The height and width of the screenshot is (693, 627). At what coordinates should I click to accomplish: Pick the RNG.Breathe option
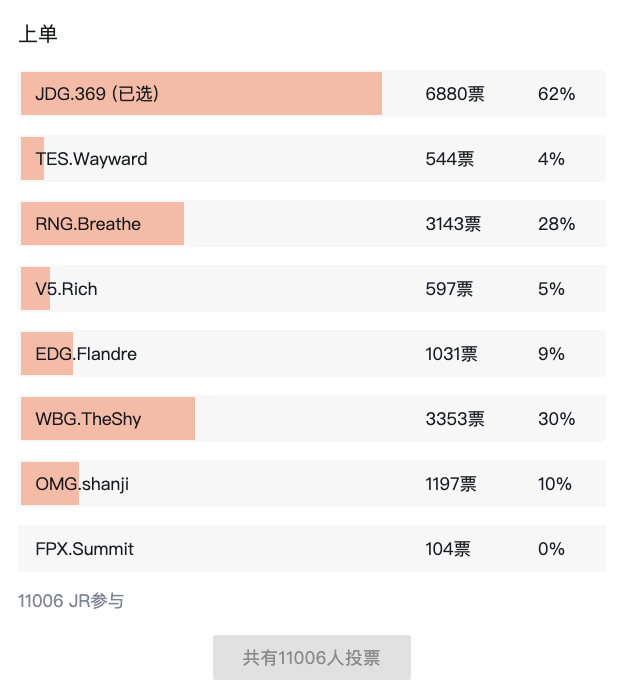(312, 224)
